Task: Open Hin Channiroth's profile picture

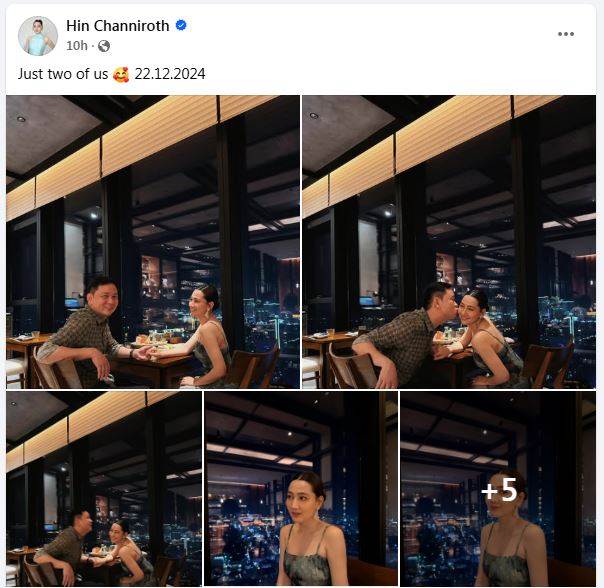Action: 38,35
